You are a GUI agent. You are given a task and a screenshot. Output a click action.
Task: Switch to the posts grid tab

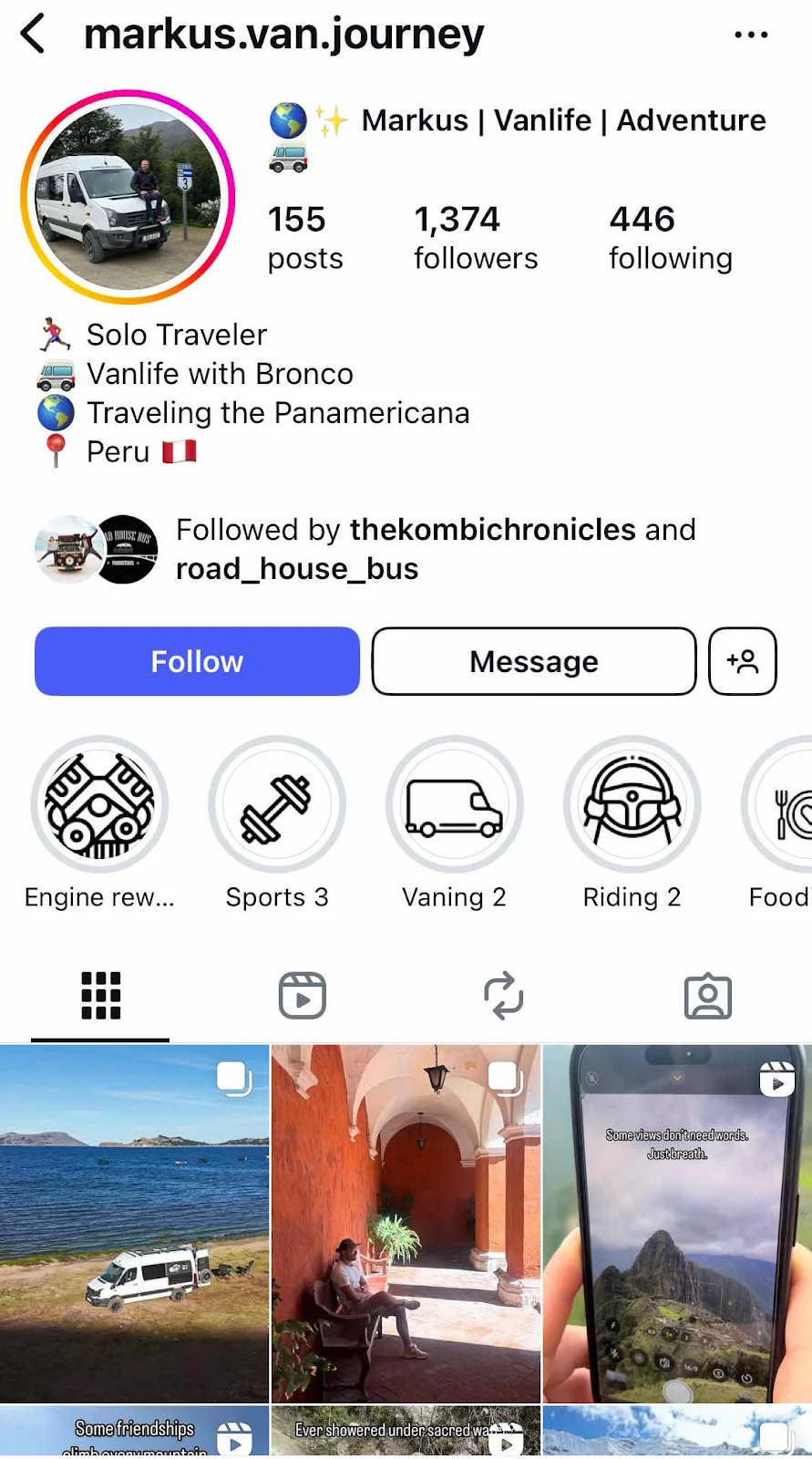100,995
